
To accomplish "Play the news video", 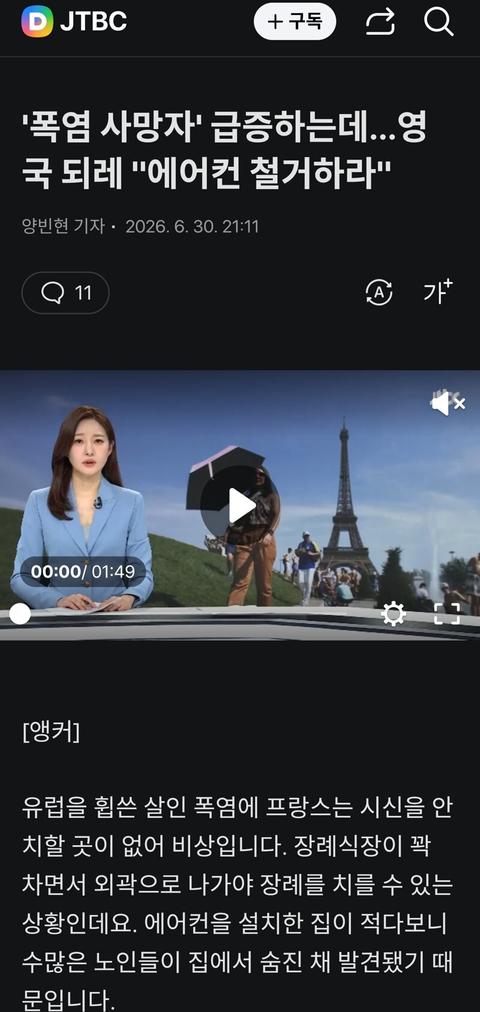I will 240,505.
